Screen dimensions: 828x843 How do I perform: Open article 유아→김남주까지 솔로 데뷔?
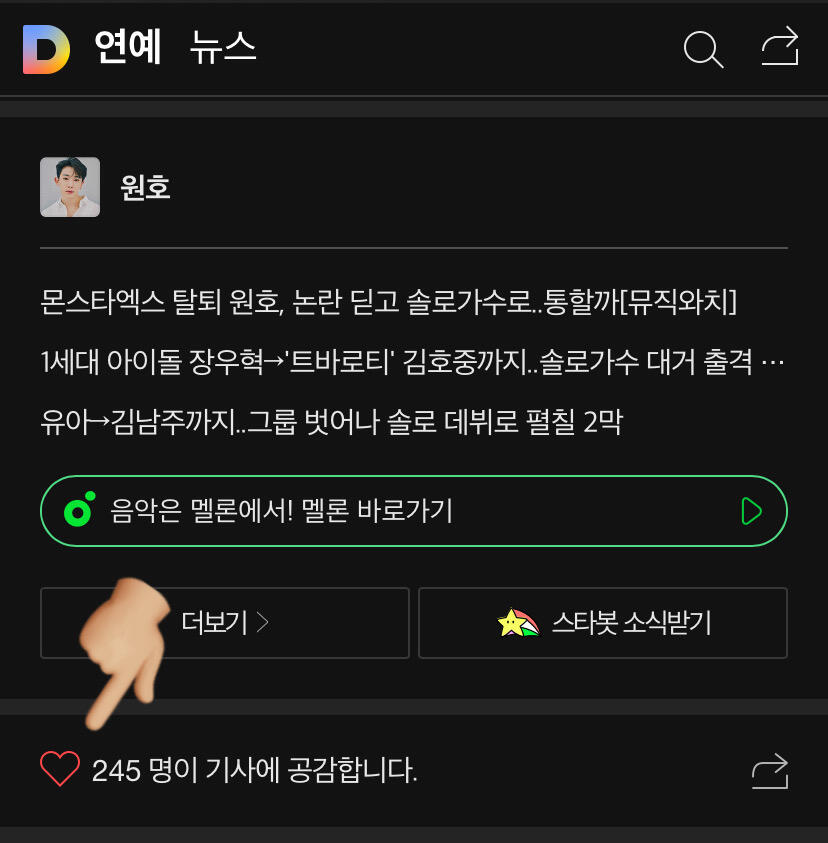[x=331, y=421]
